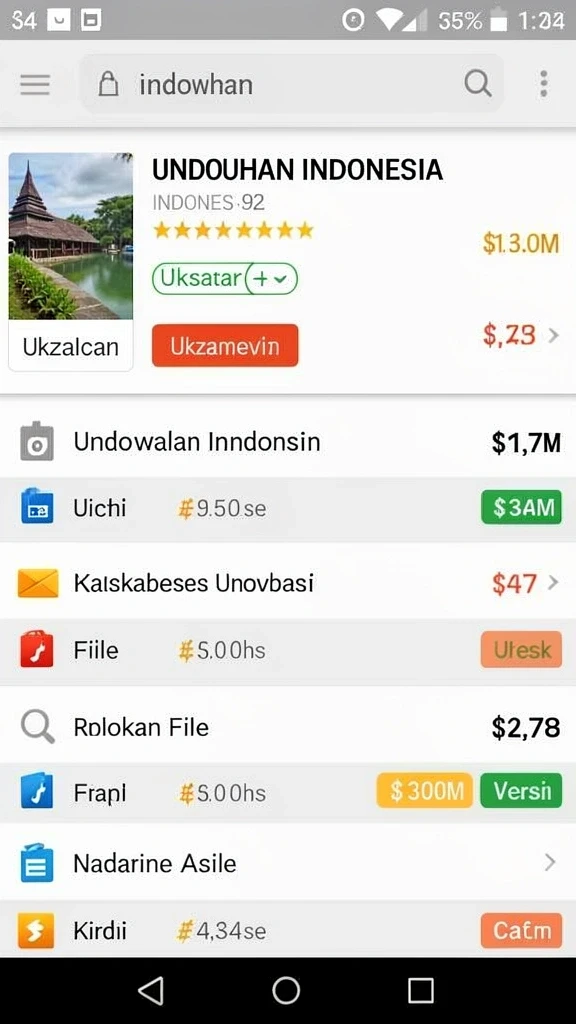Screen dimensions: 576x1024
Task: Open Kaıskabeses Unovbasi row
Action: click(288, 583)
